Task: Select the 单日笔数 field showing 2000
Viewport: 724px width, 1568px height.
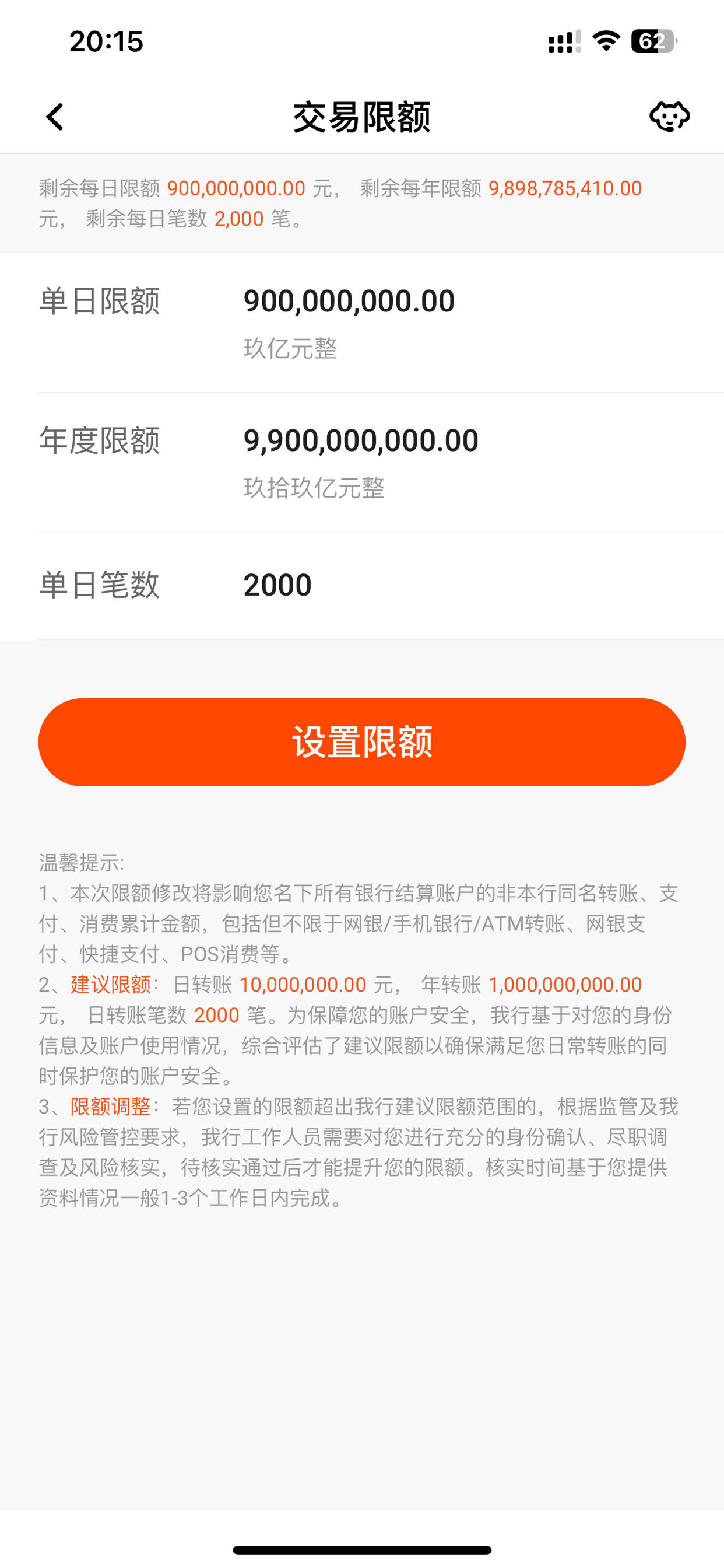Action: point(277,585)
